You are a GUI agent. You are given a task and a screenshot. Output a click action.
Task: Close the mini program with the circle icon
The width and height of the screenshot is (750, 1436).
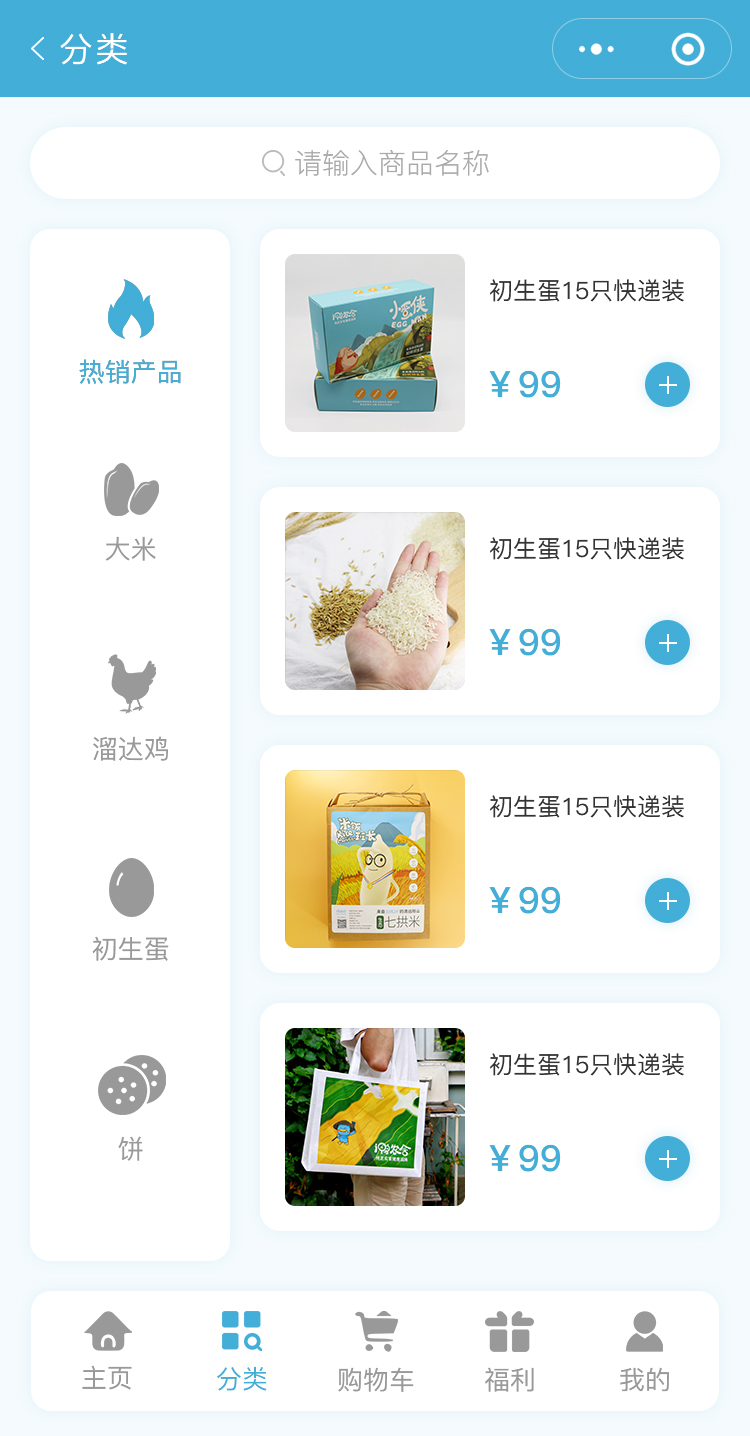[x=688, y=49]
